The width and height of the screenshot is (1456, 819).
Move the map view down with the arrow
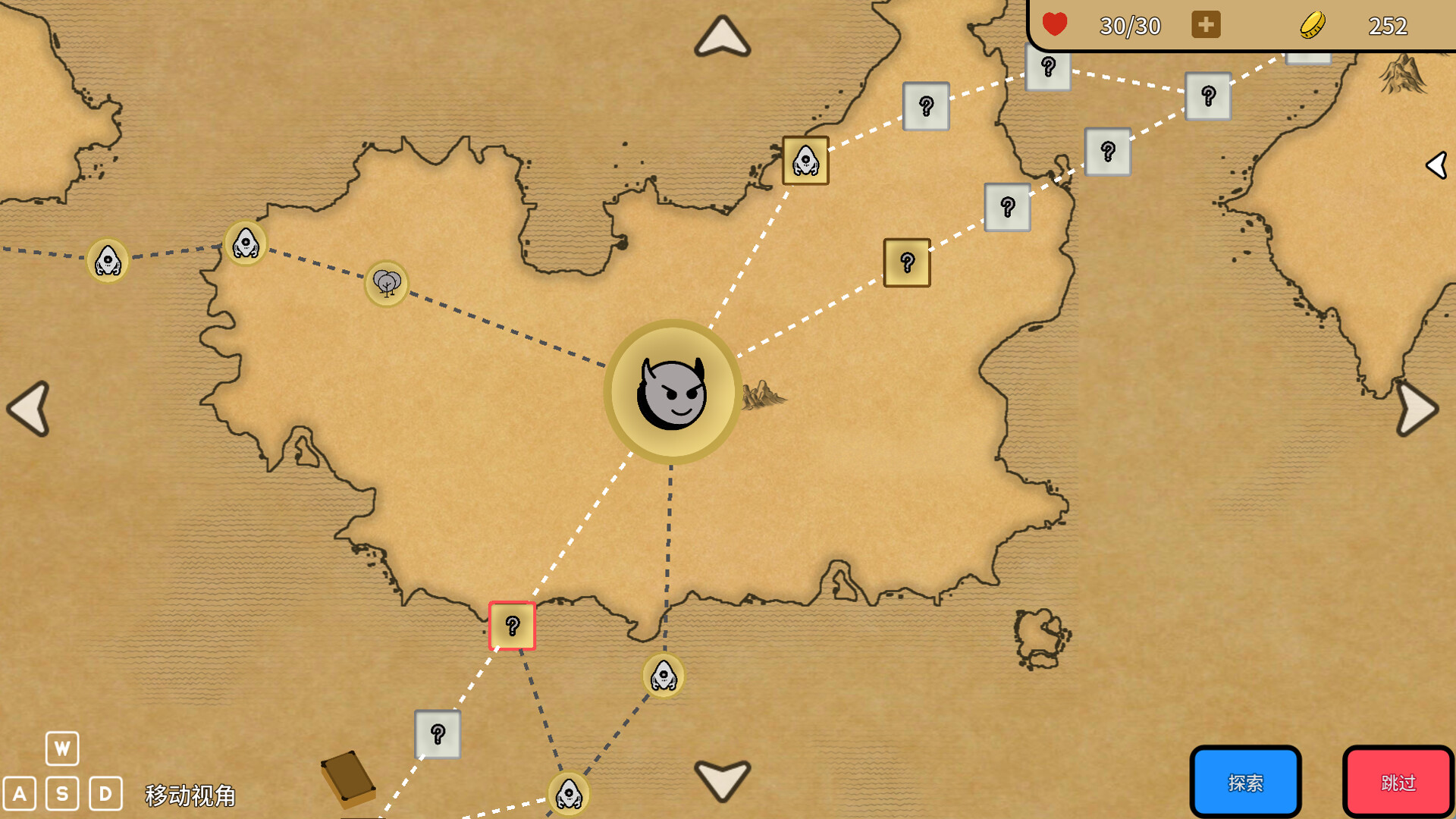pyautogui.click(x=722, y=780)
